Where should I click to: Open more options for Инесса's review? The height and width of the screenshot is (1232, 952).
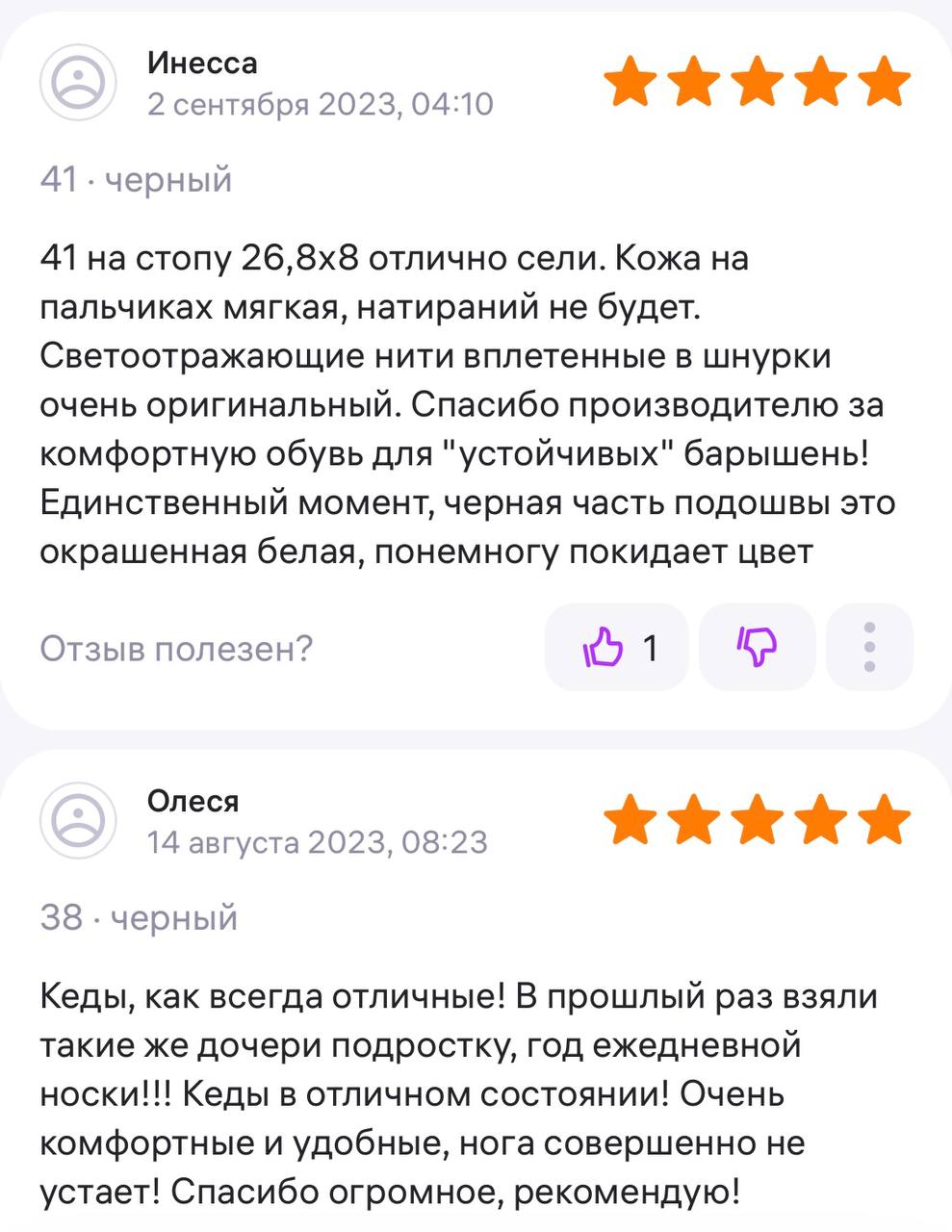[x=869, y=648]
